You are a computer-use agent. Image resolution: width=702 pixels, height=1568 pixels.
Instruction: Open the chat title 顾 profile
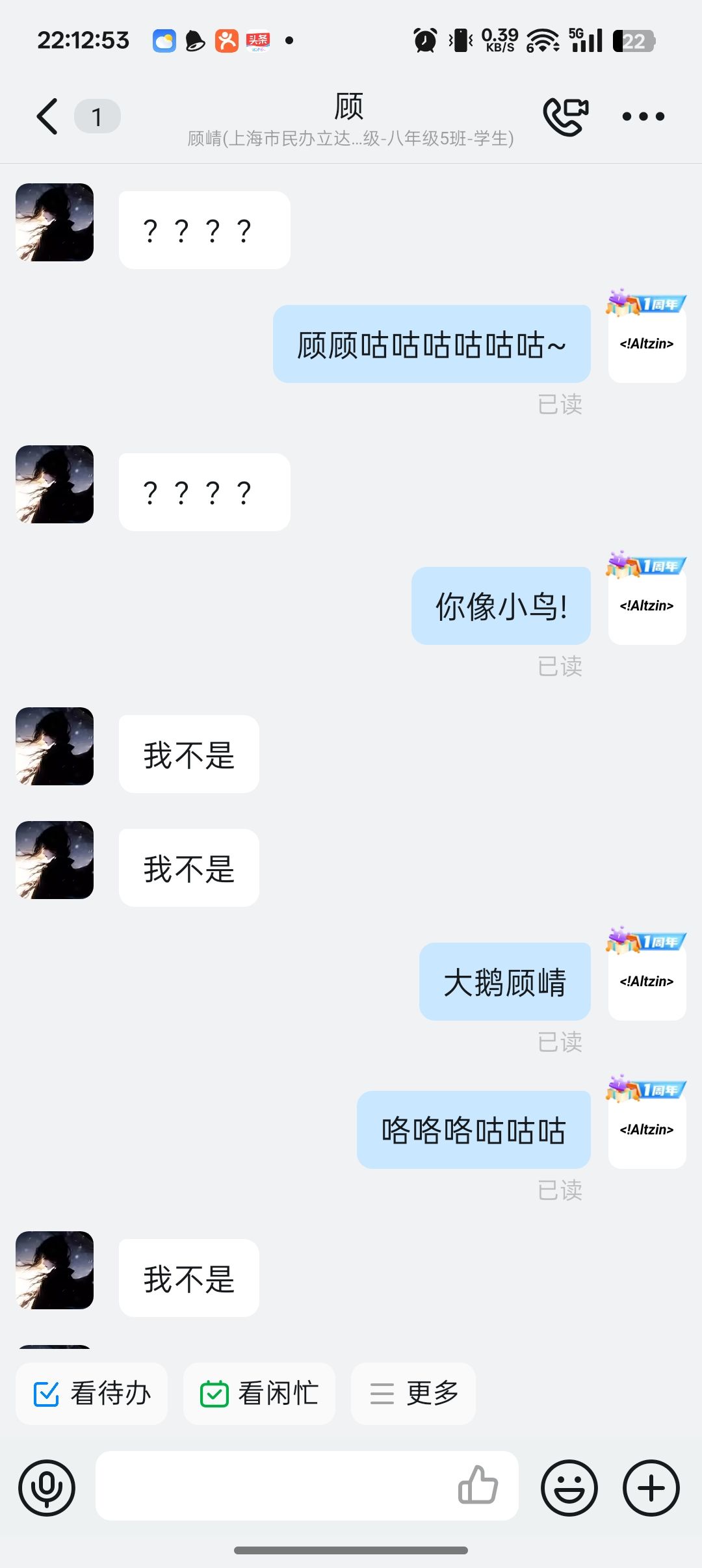(350, 107)
